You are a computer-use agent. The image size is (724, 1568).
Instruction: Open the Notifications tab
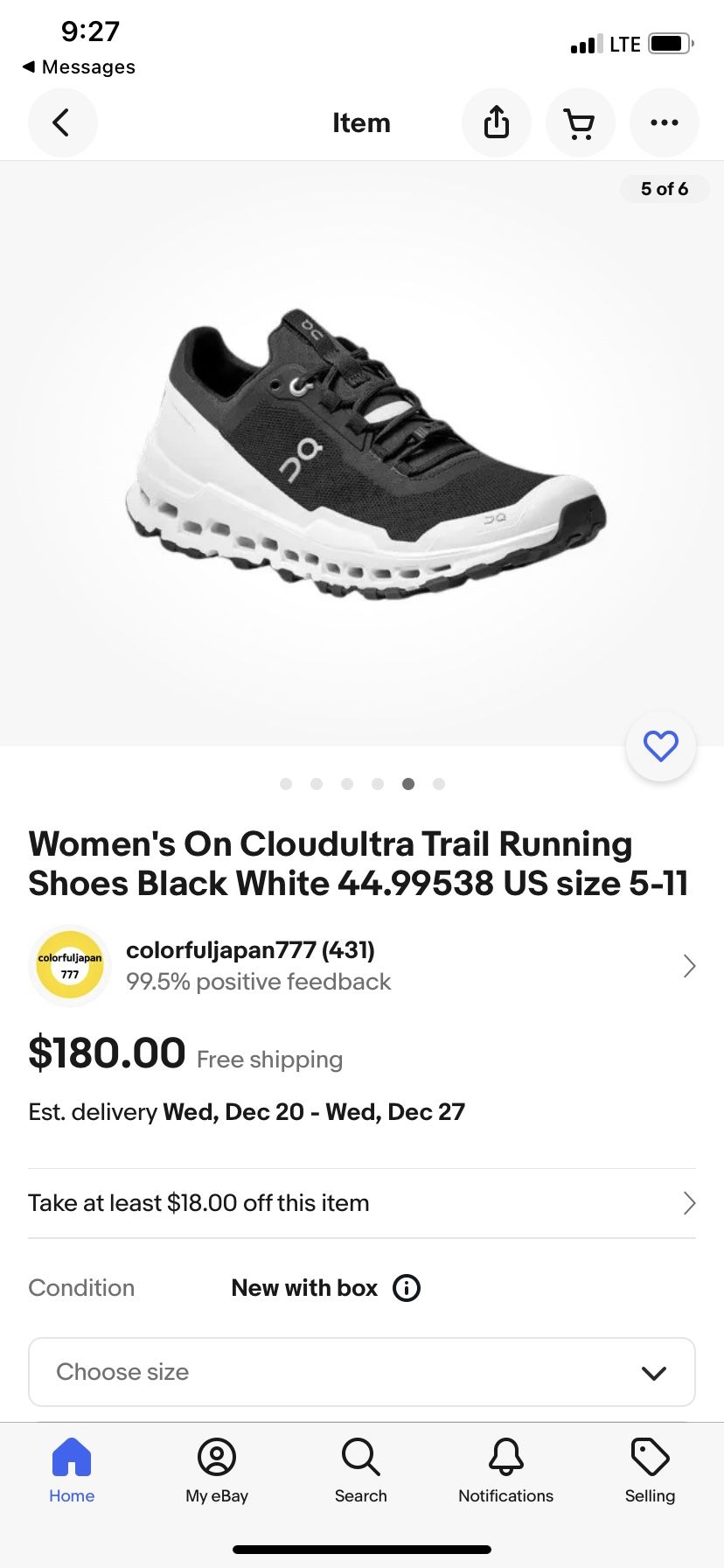pyautogui.click(x=505, y=1471)
